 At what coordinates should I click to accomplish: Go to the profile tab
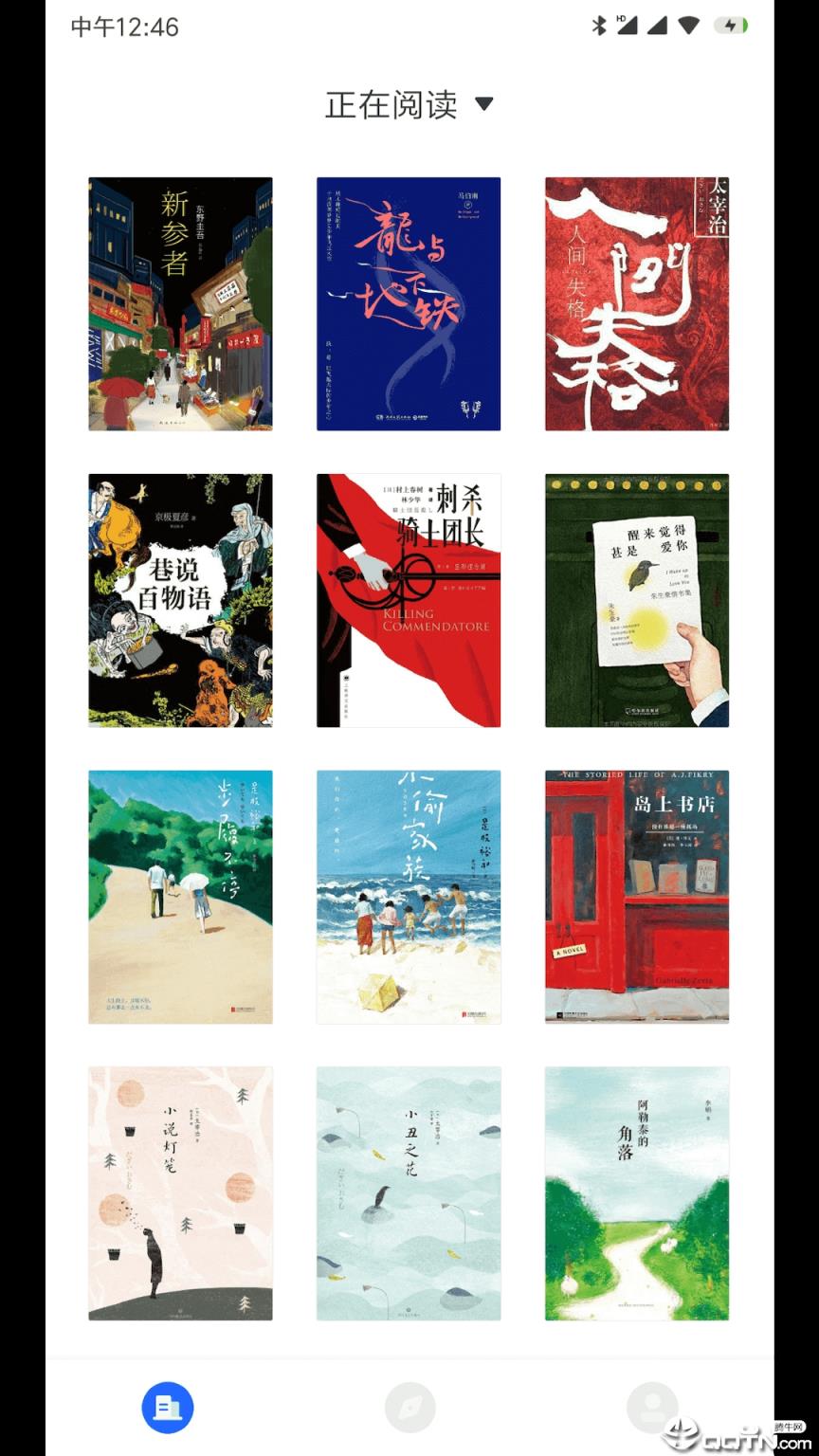(x=652, y=1408)
